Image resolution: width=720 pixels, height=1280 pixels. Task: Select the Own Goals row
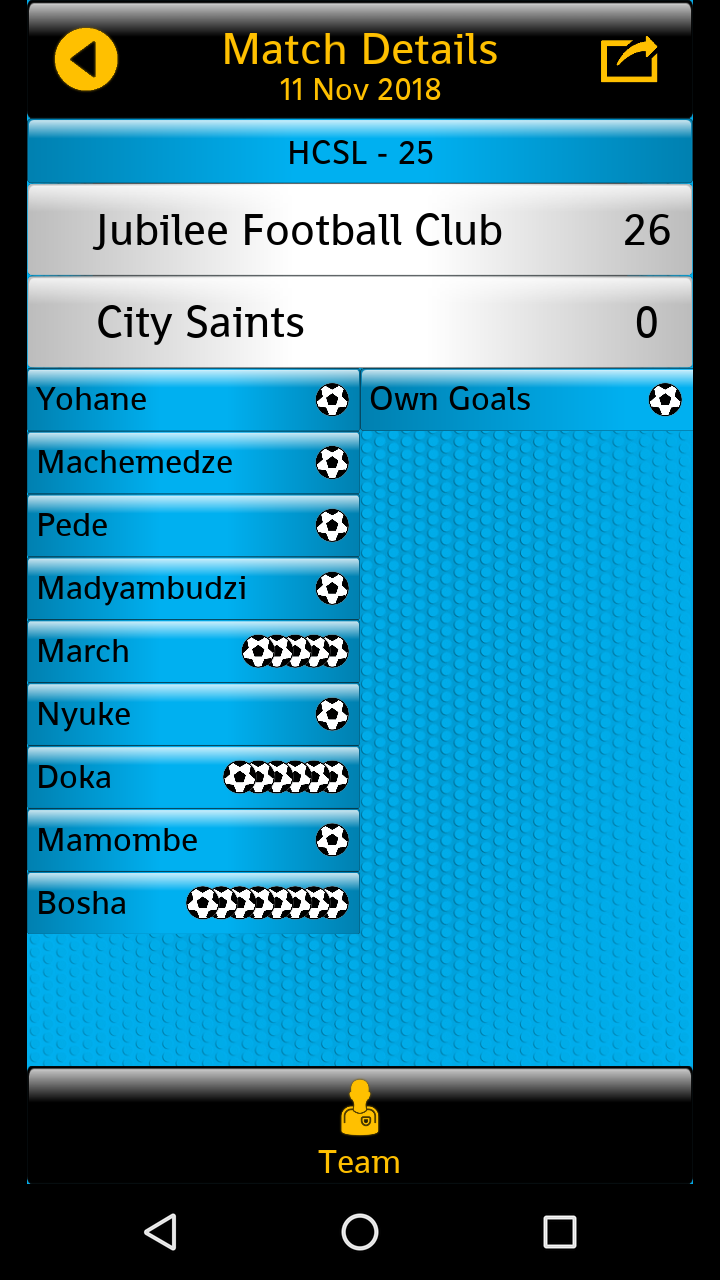(526, 400)
